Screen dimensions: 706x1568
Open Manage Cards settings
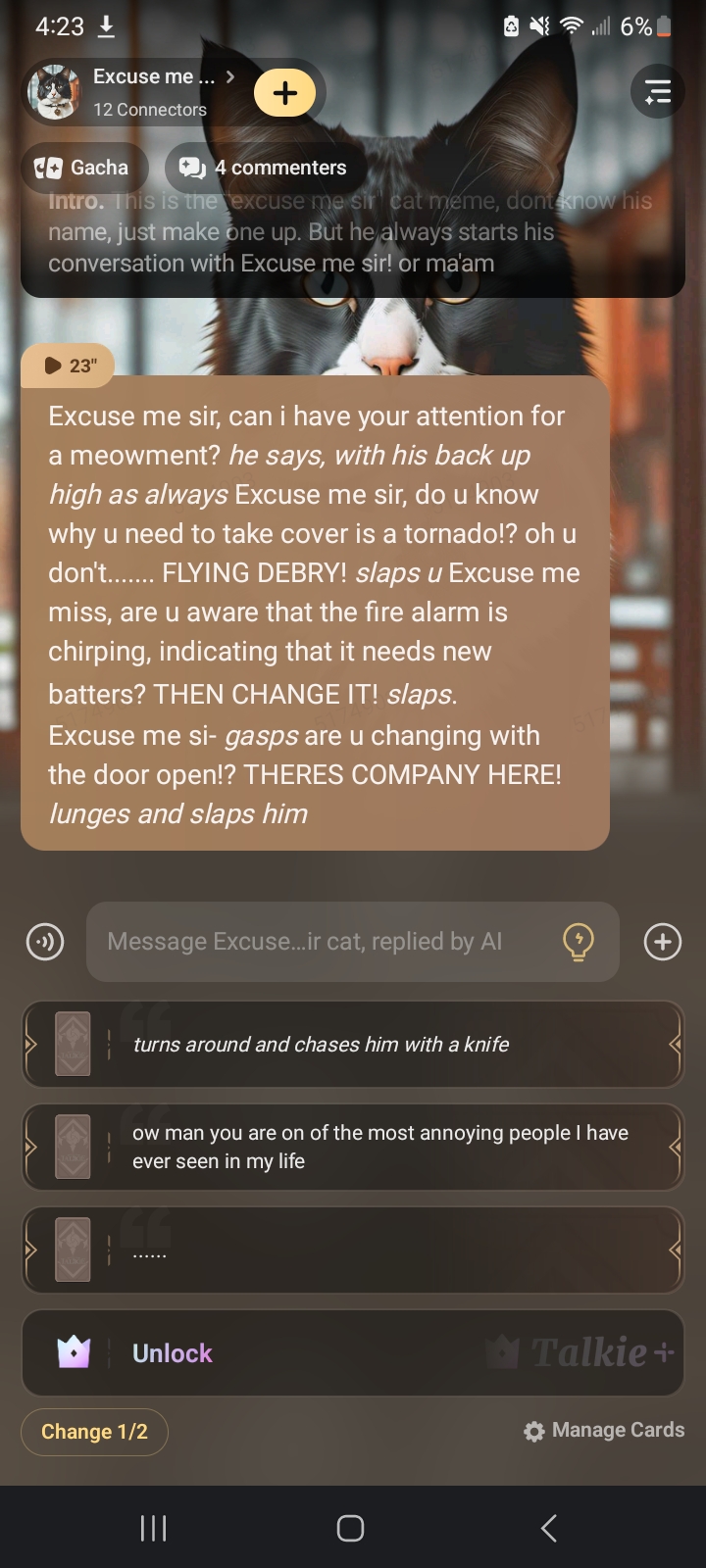tap(605, 1431)
